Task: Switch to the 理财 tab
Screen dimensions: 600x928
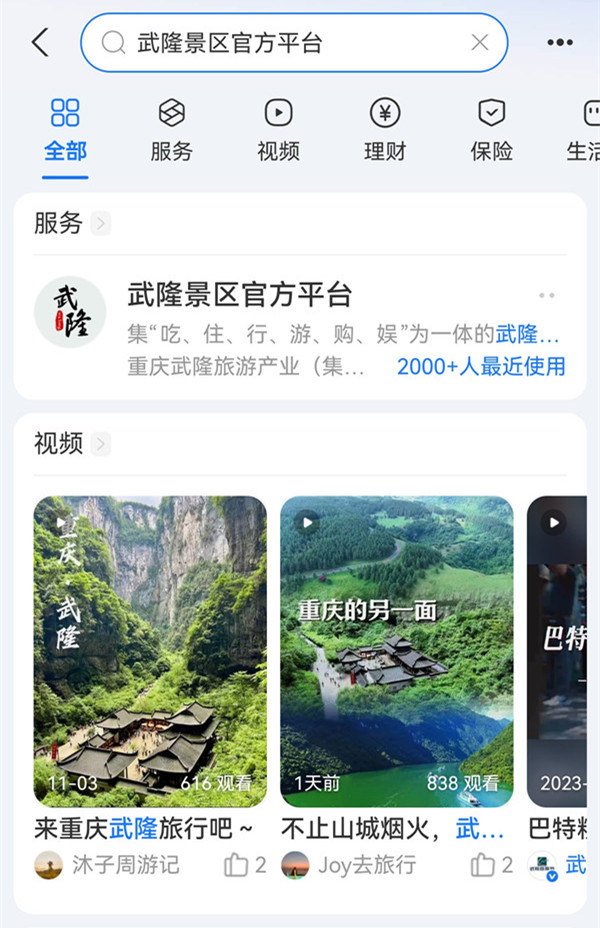Action: click(x=385, y=130)
